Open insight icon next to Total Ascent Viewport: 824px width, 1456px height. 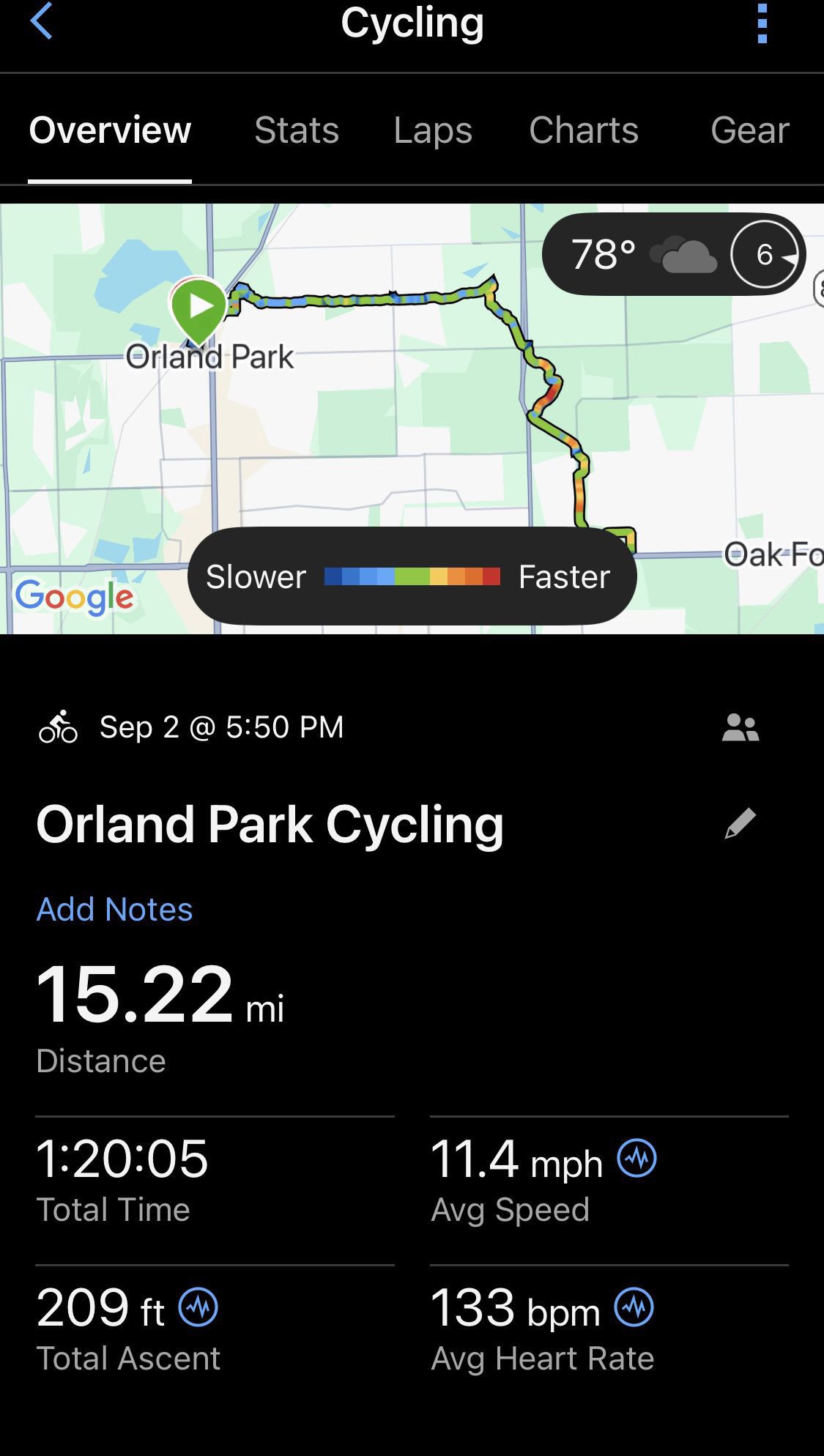[198, 1307]
